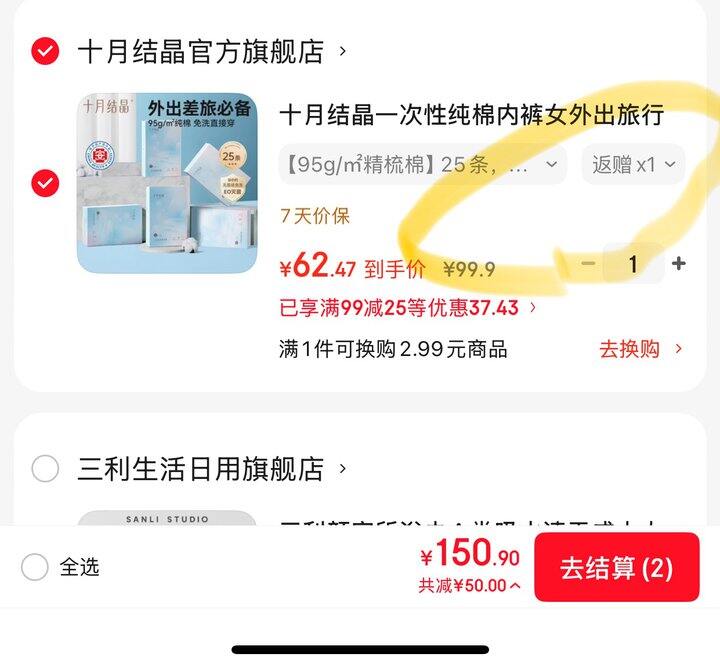View 已享满99减25 discount details
Image resolution: width=720 pixels, height=668 pixels.
(x=408, y=308)
